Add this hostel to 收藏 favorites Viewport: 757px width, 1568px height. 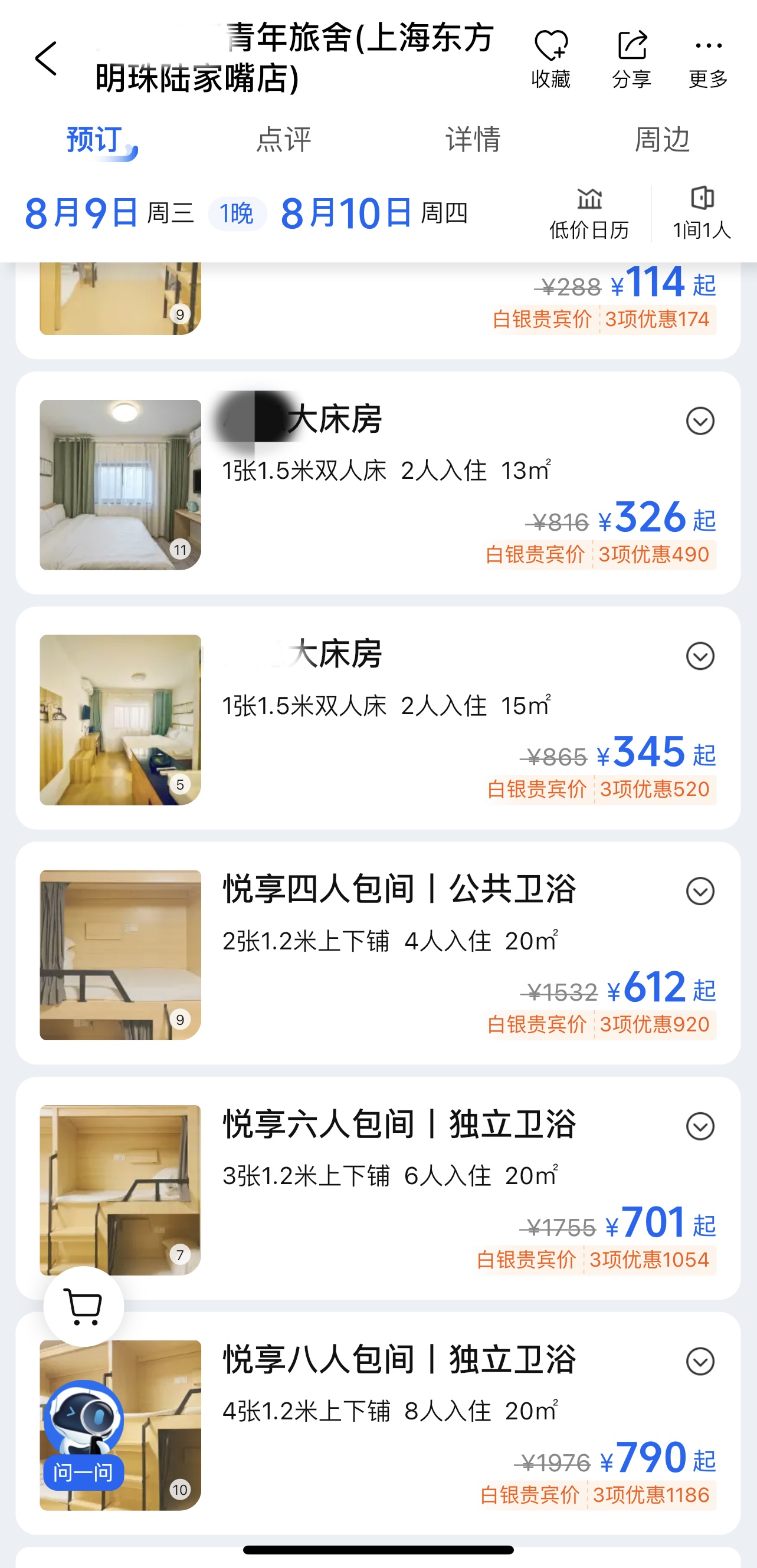pyautogui.click(x=550, y=59)
